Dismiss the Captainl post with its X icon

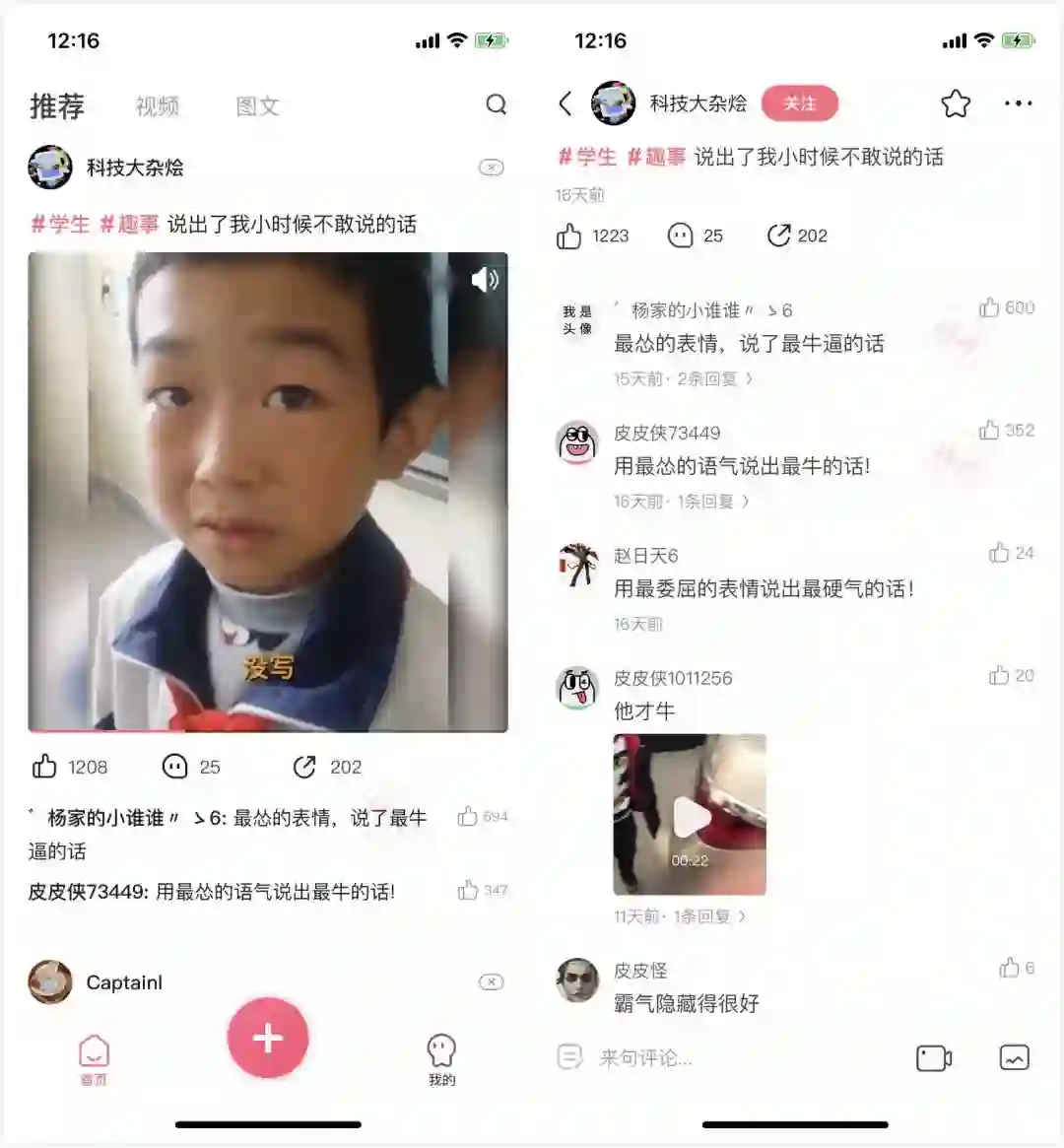pos(491,982)
